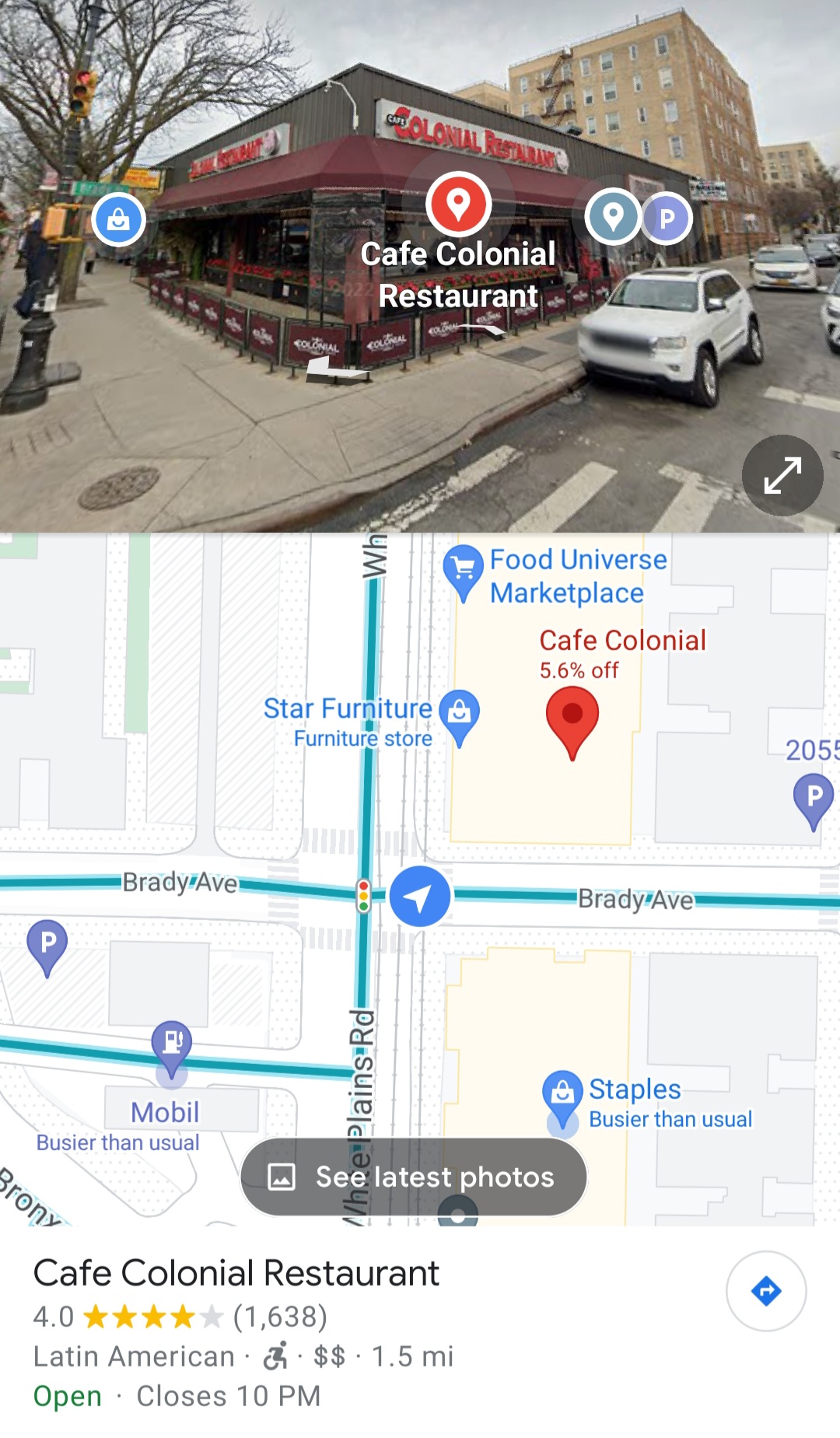Tap the Mobil gas station pin

[x=172, y=1044]
